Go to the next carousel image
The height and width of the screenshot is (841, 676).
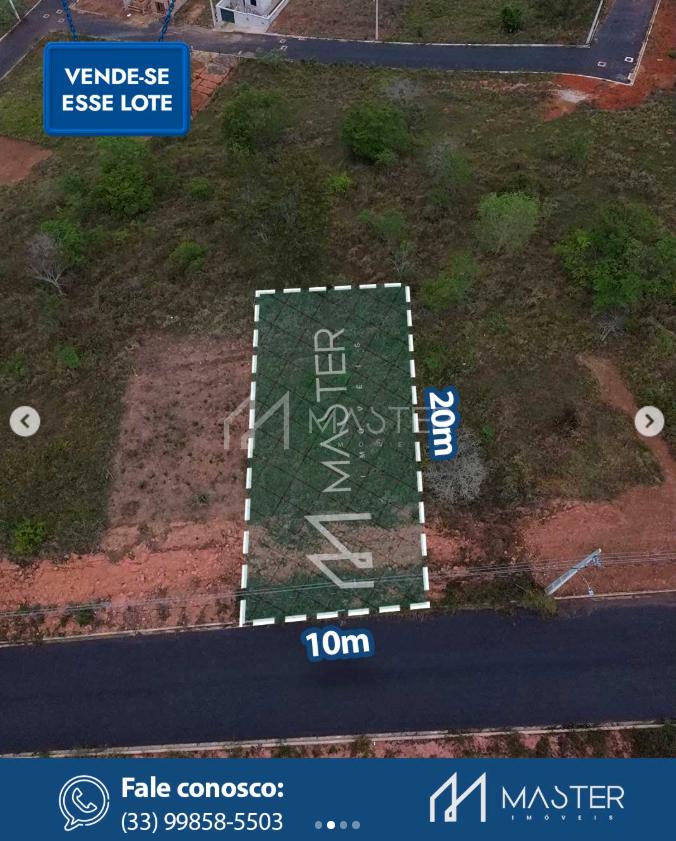(649, 421)
